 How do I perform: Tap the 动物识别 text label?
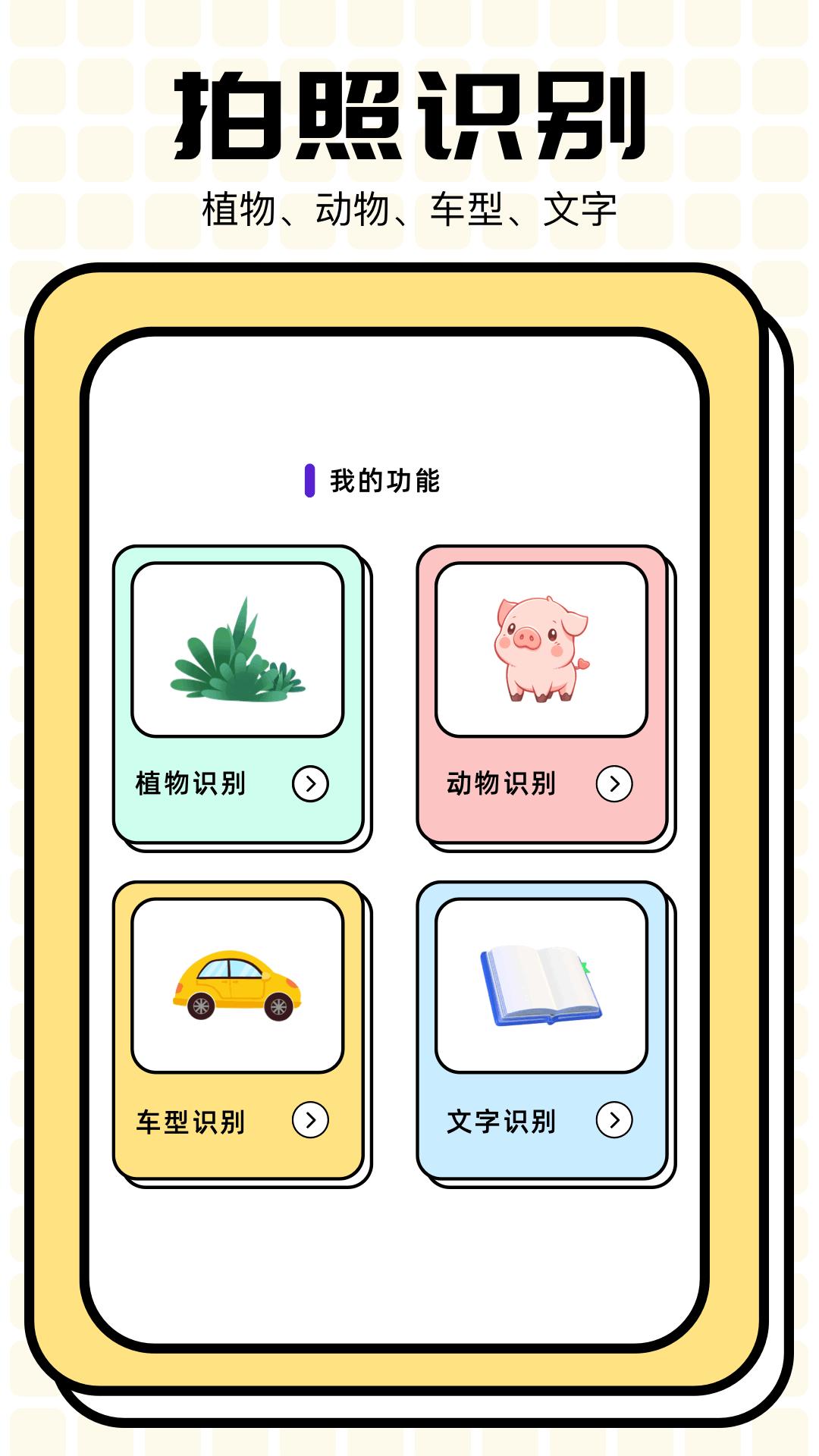(502, 785)
